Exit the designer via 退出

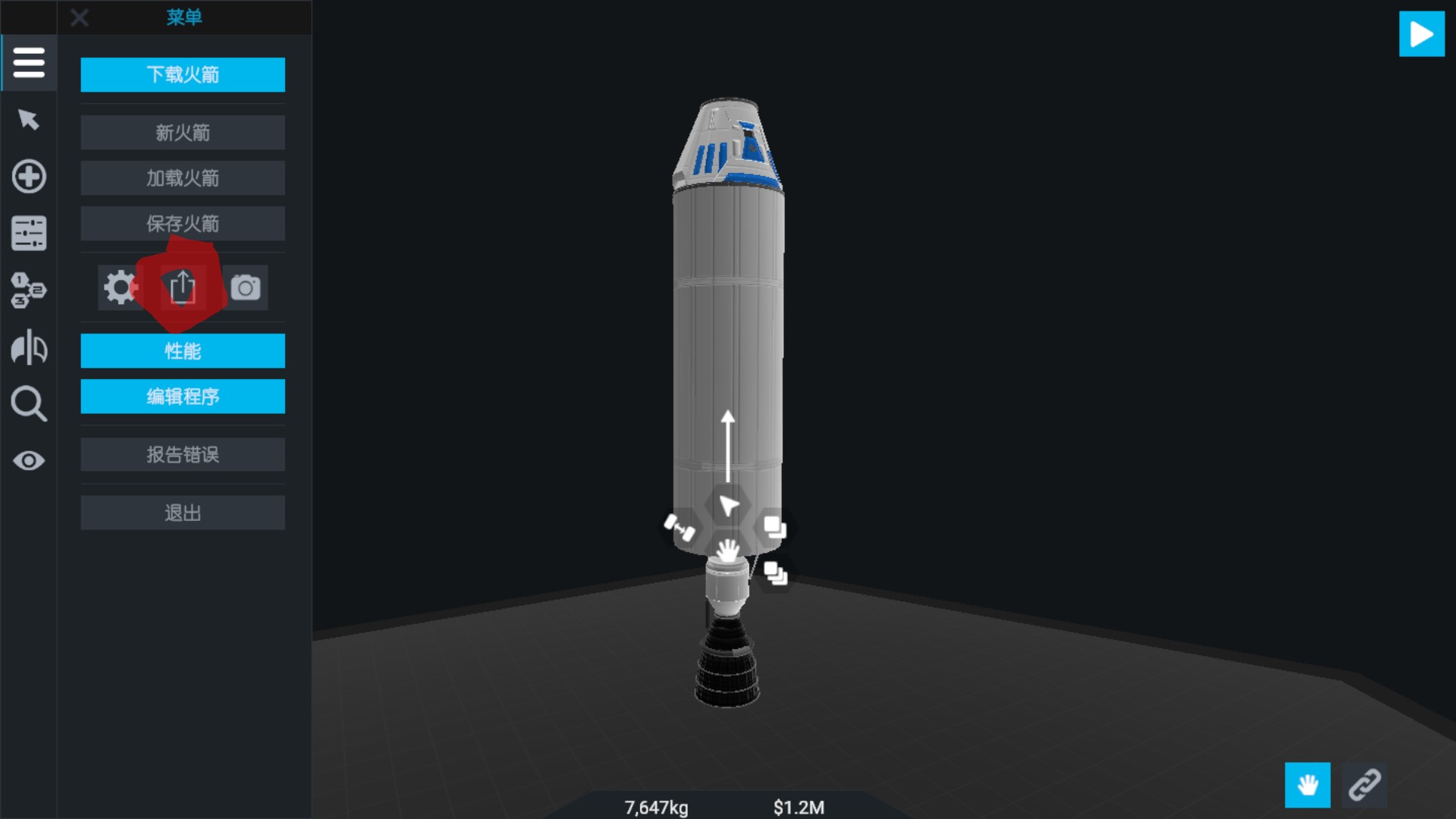pyautogui.click(x=183, y=513)
